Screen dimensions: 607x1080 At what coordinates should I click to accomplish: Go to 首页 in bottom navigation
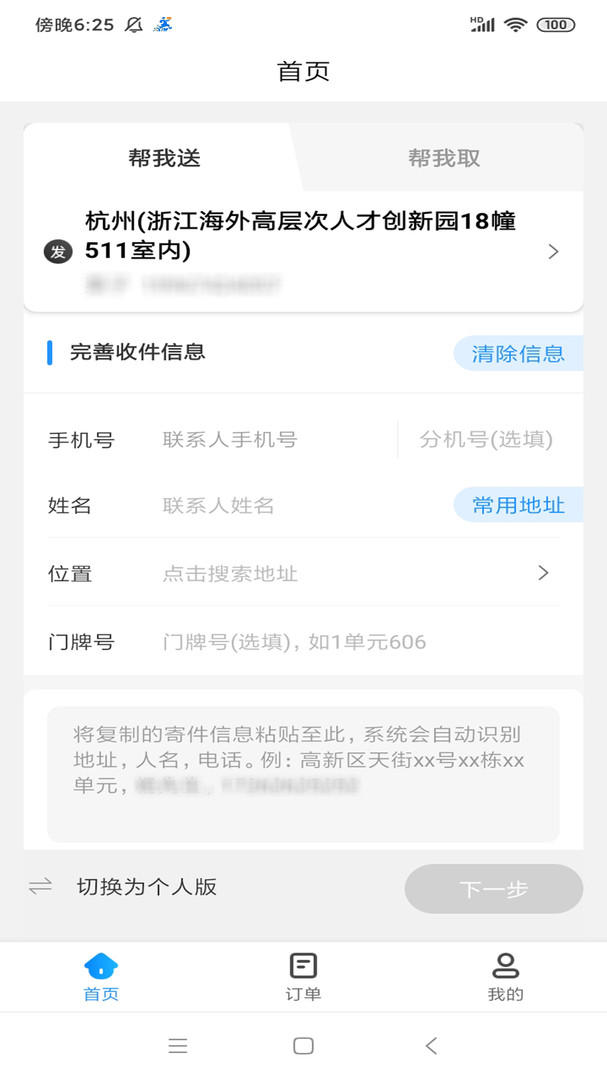pyautogui.click(x=101, y=977)
